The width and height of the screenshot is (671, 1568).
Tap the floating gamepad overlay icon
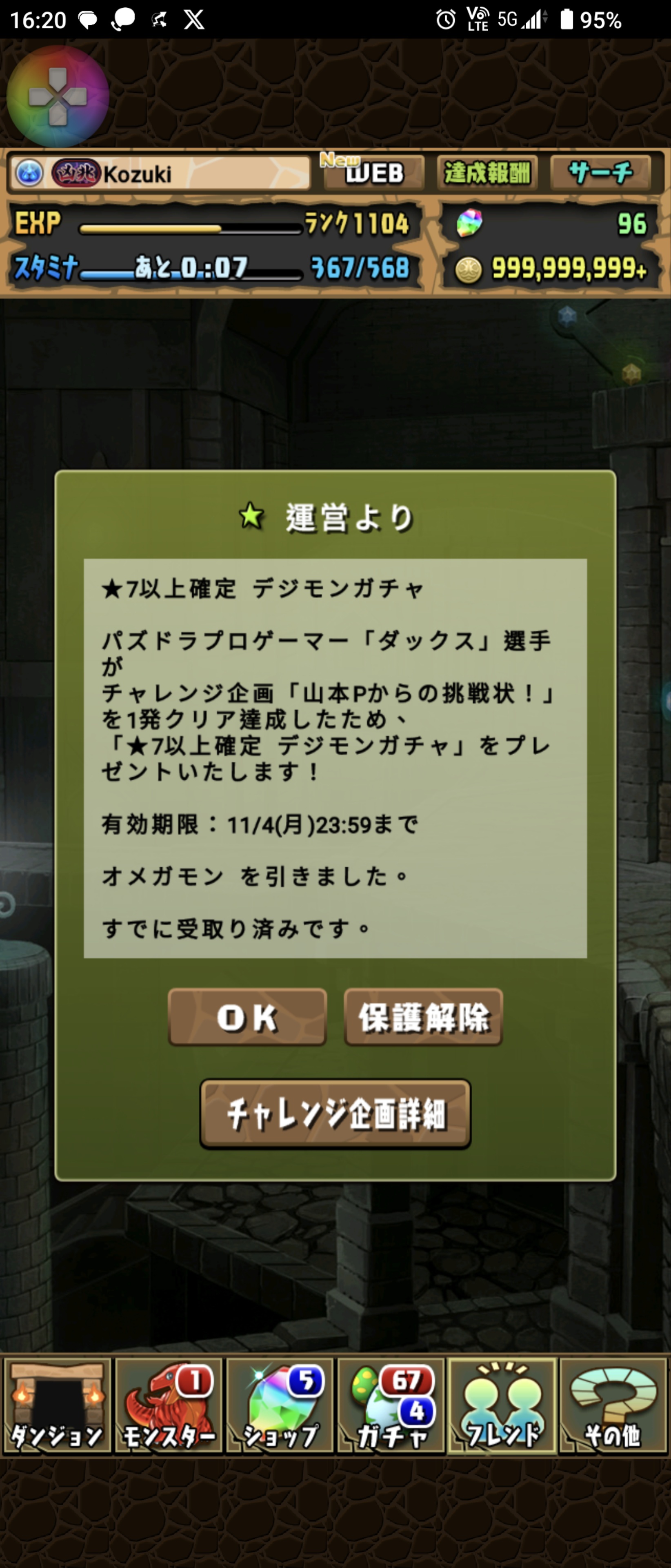coord(58,96)
